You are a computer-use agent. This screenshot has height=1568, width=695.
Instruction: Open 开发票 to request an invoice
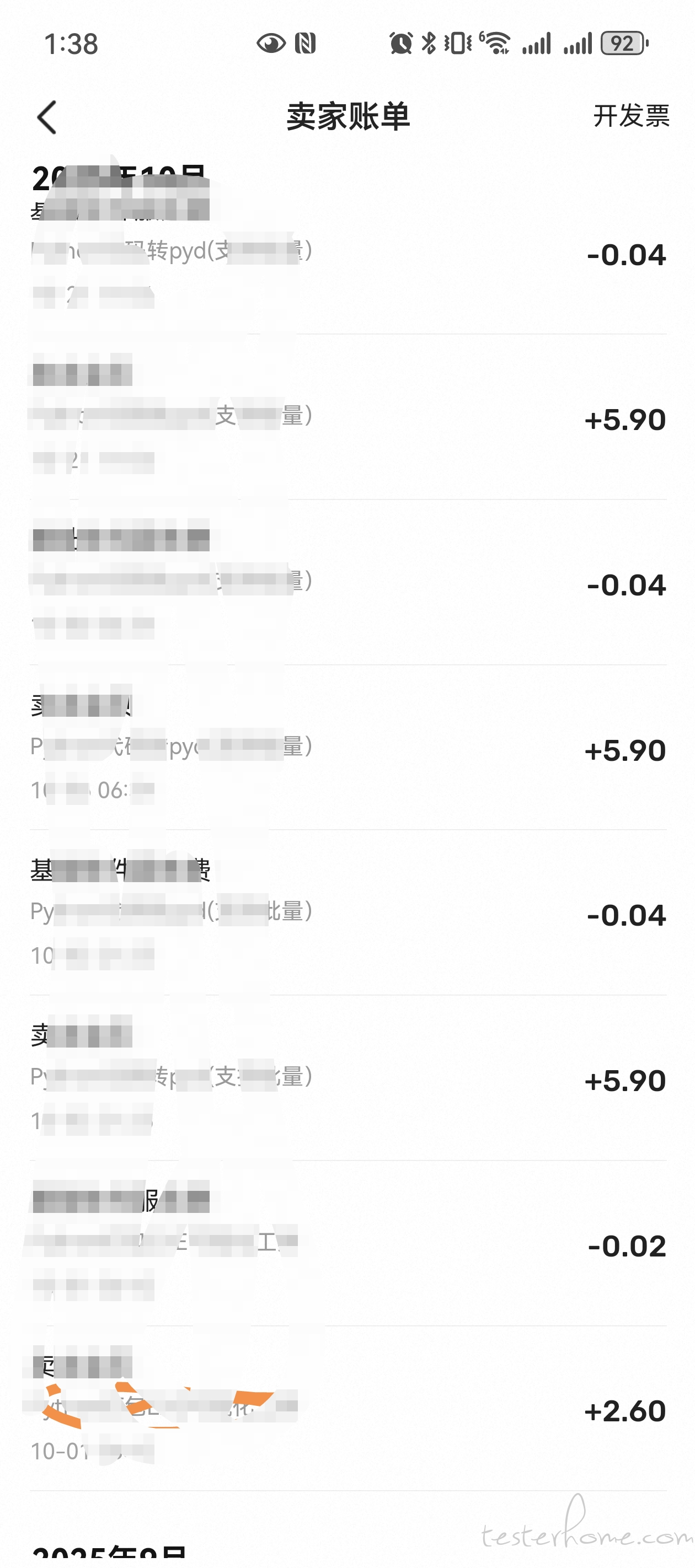point(631,116)
